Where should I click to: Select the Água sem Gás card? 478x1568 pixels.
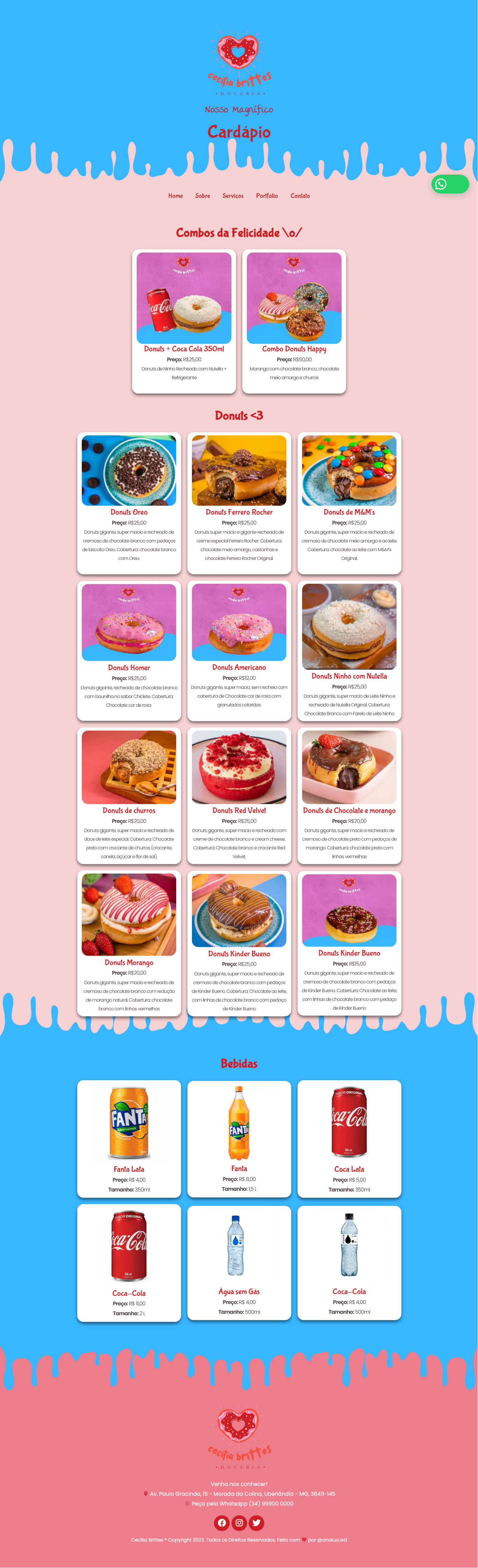pyautogui.click(x=239, y=1262)
